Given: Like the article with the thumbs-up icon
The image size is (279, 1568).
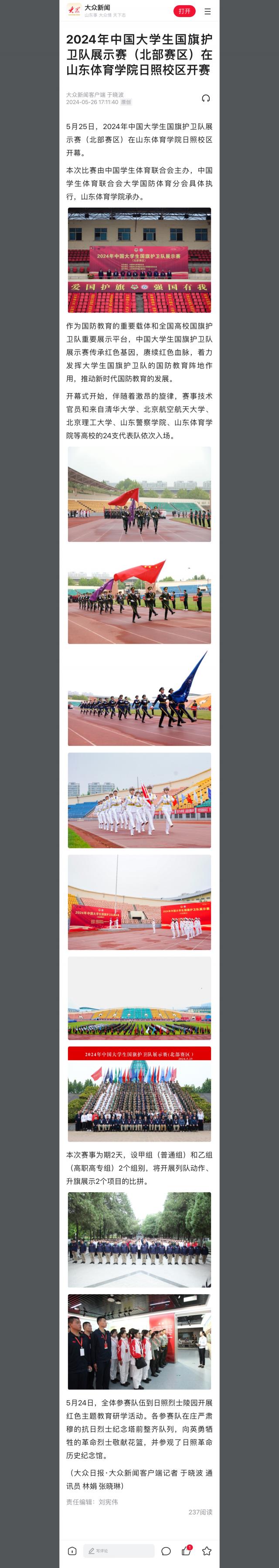Looking at the screenshot, I should tap(186, 1551).
